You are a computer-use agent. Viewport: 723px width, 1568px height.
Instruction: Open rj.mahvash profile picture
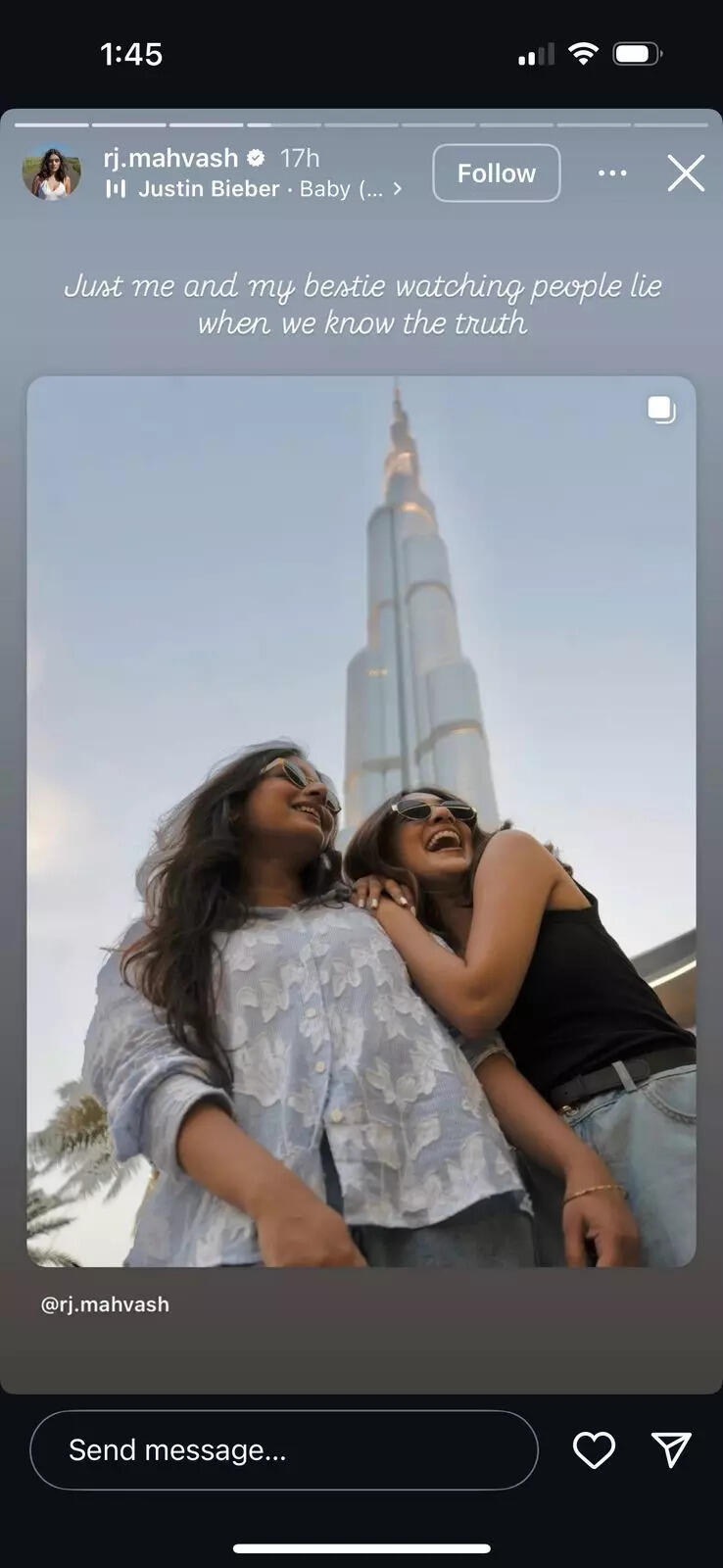(52, 173)
